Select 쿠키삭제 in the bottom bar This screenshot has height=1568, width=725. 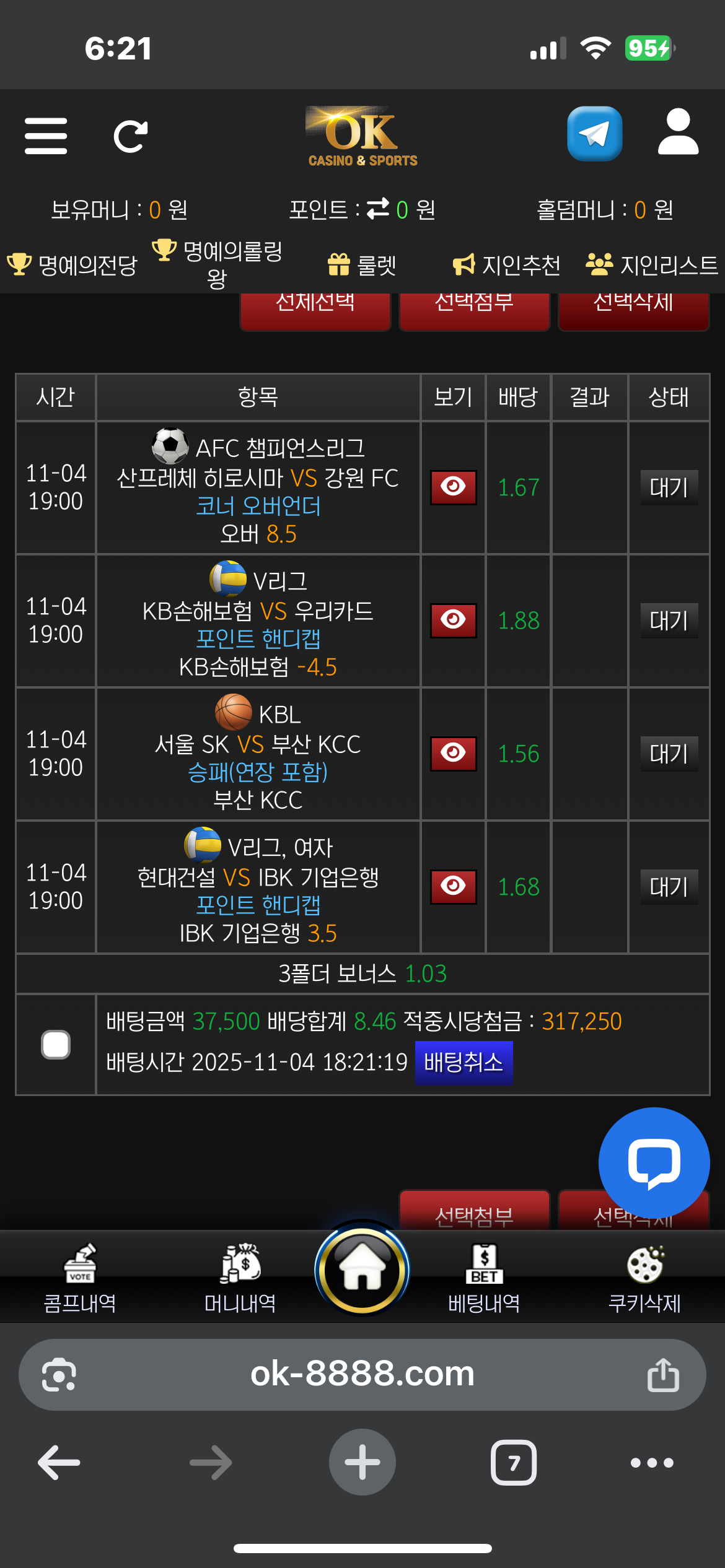tap(644, 1278)
